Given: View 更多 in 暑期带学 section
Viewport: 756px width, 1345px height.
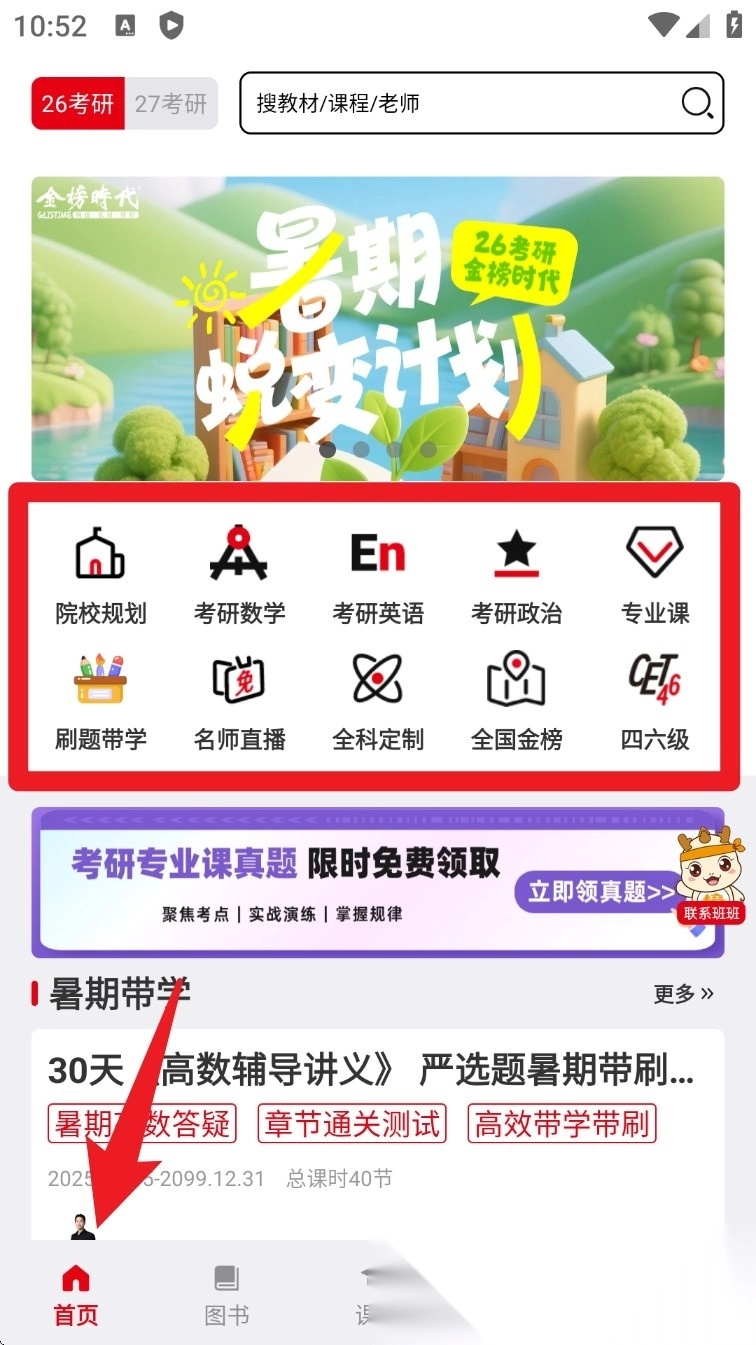Looking at the screenshot, I should pyautogui.click(x=683, y=993).
